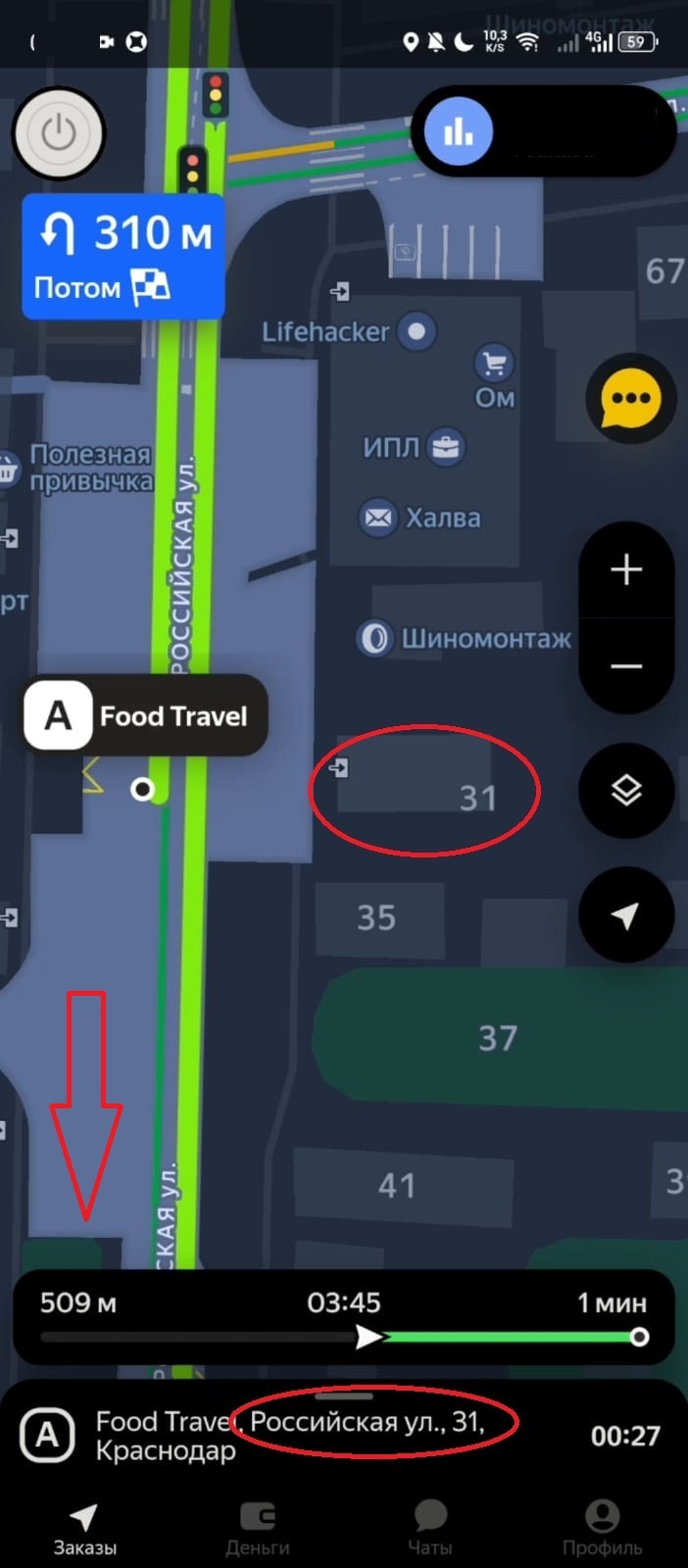Image resolution: width=688 pixels, height=1568 pixels.
Task: Zoom out on the map
Action: (x=626, y=666)
